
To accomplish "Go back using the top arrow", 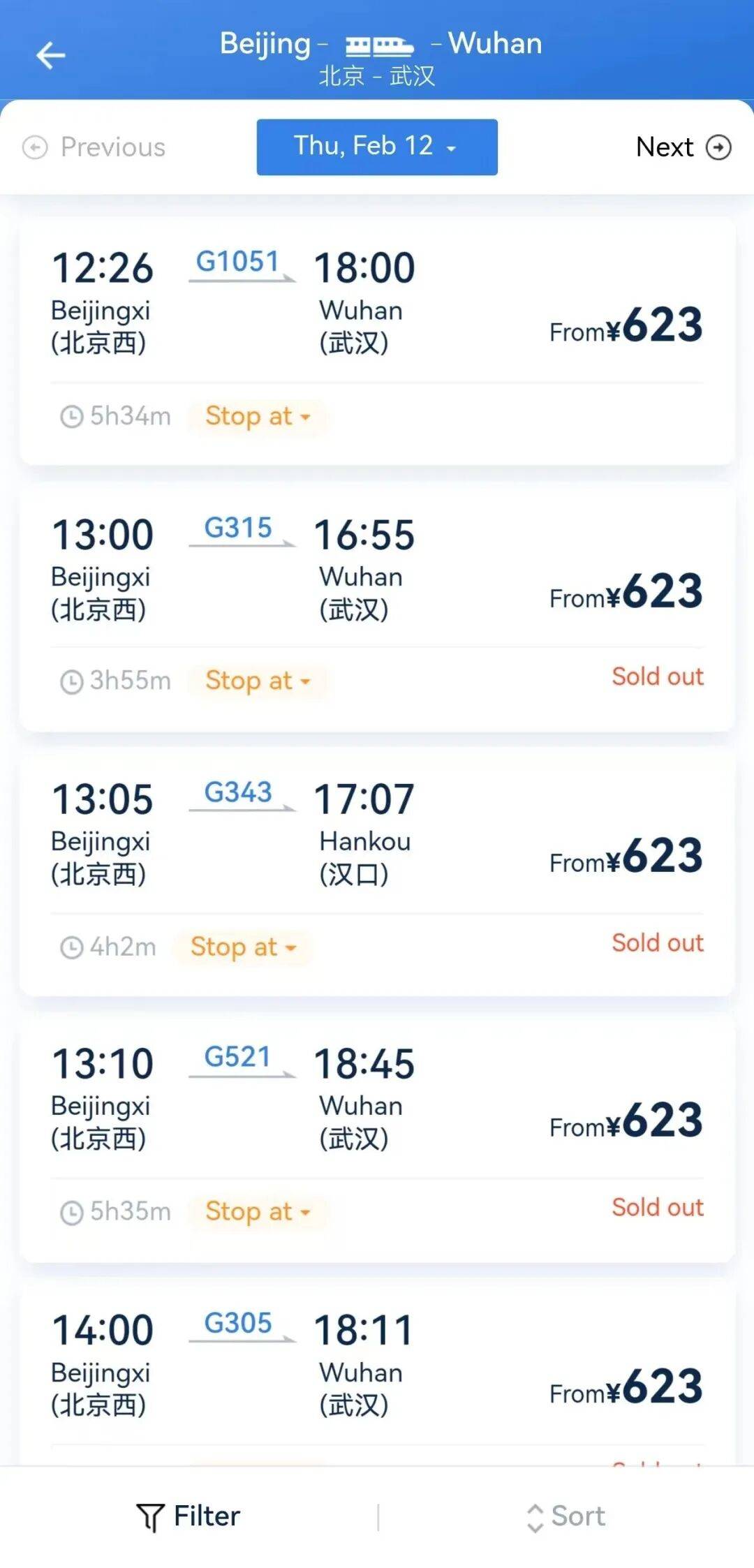I will tap(51, 55).
